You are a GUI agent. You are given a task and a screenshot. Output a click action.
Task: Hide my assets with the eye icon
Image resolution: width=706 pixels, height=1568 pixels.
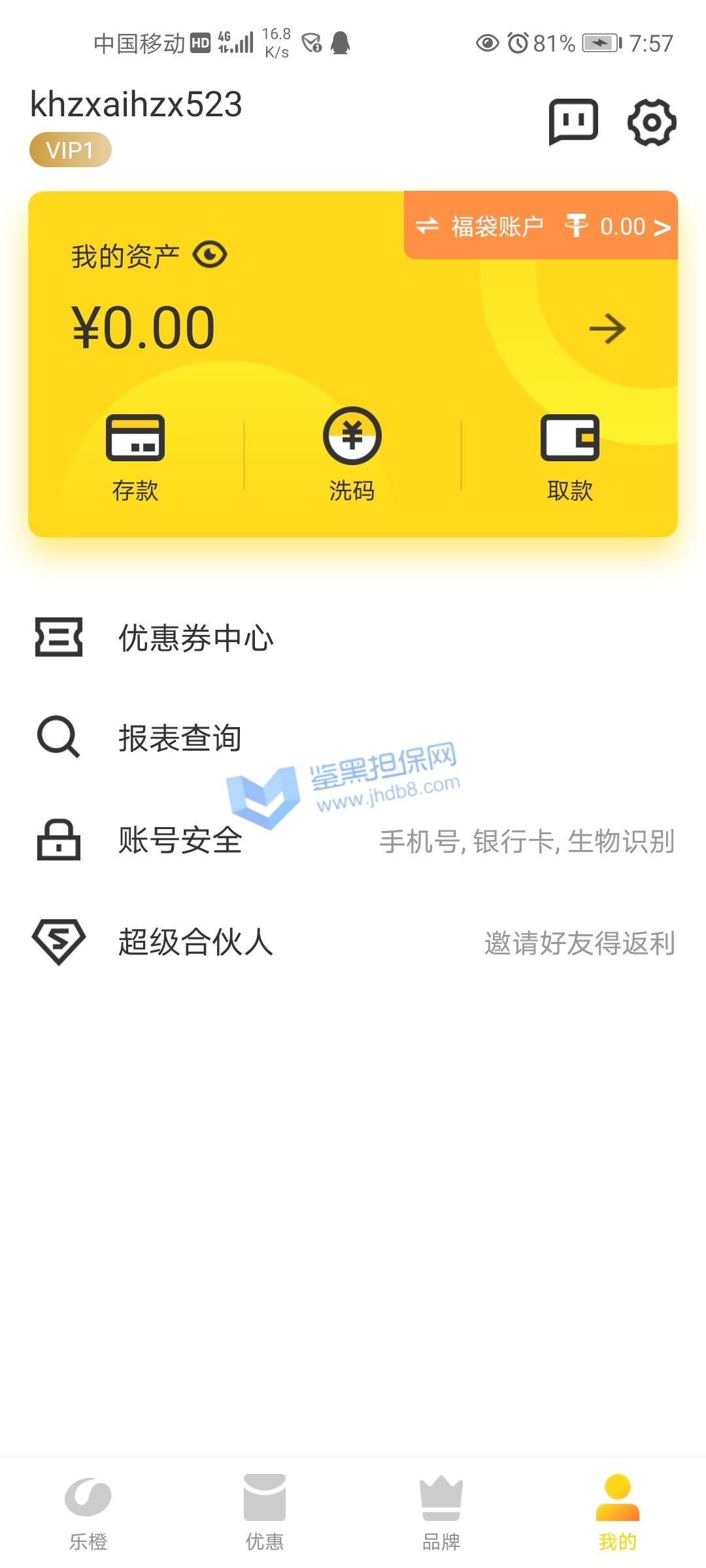point(210,255)
